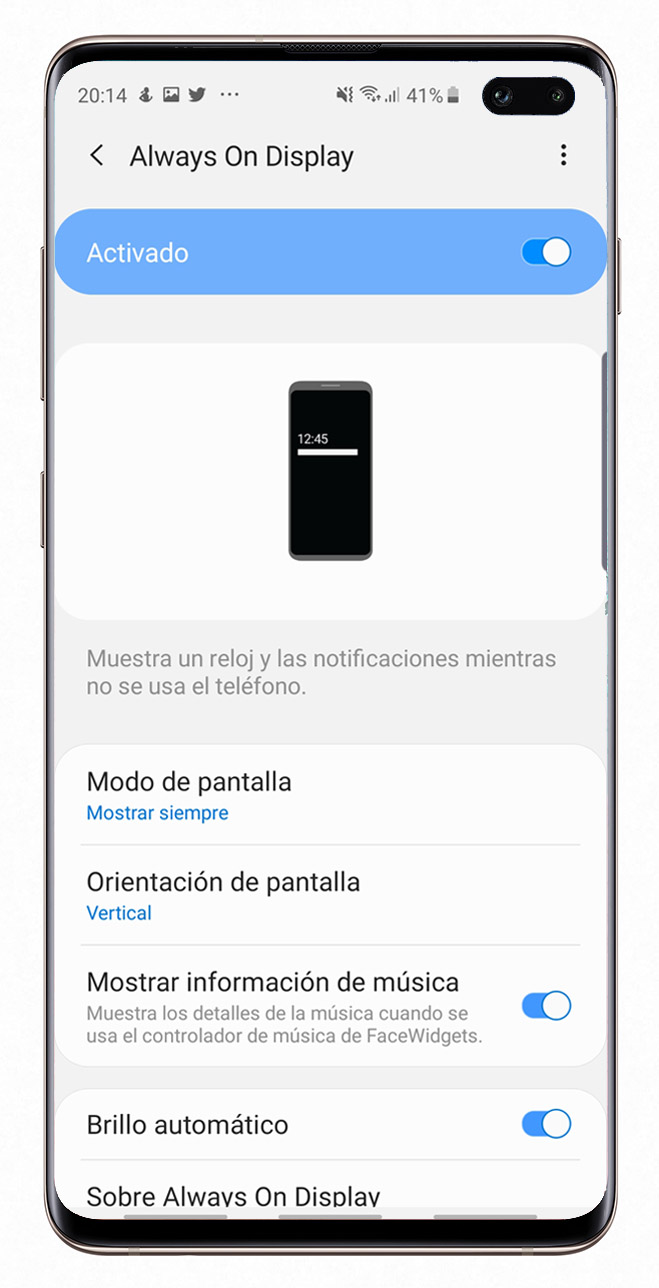Toggle Brillo automático off
The width and height of the screenshot is (659, 1288).
[x=546, y=1124]
